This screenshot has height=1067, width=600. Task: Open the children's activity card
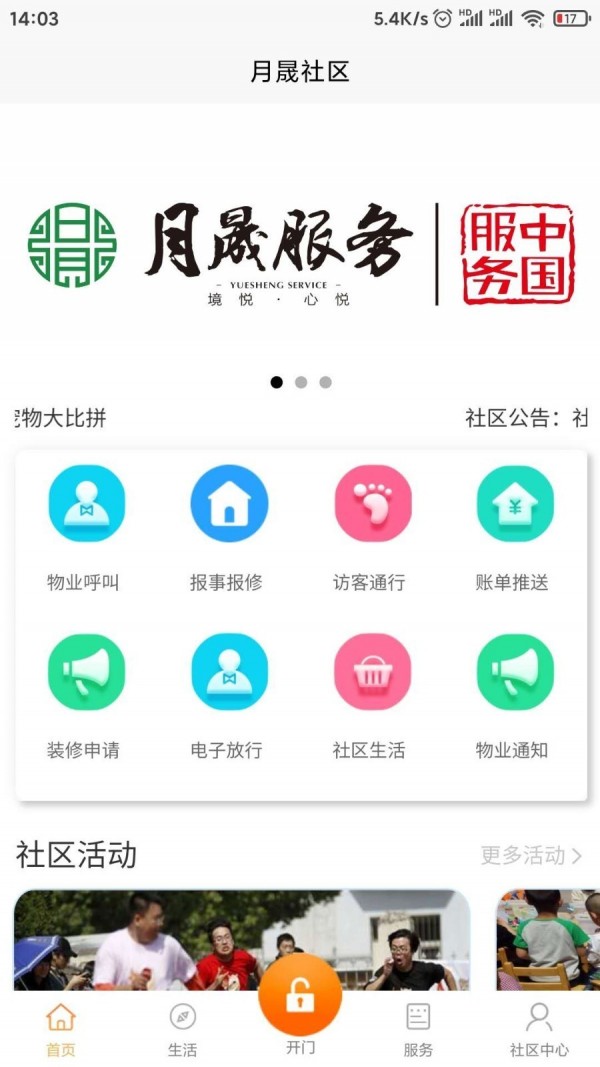550,940
